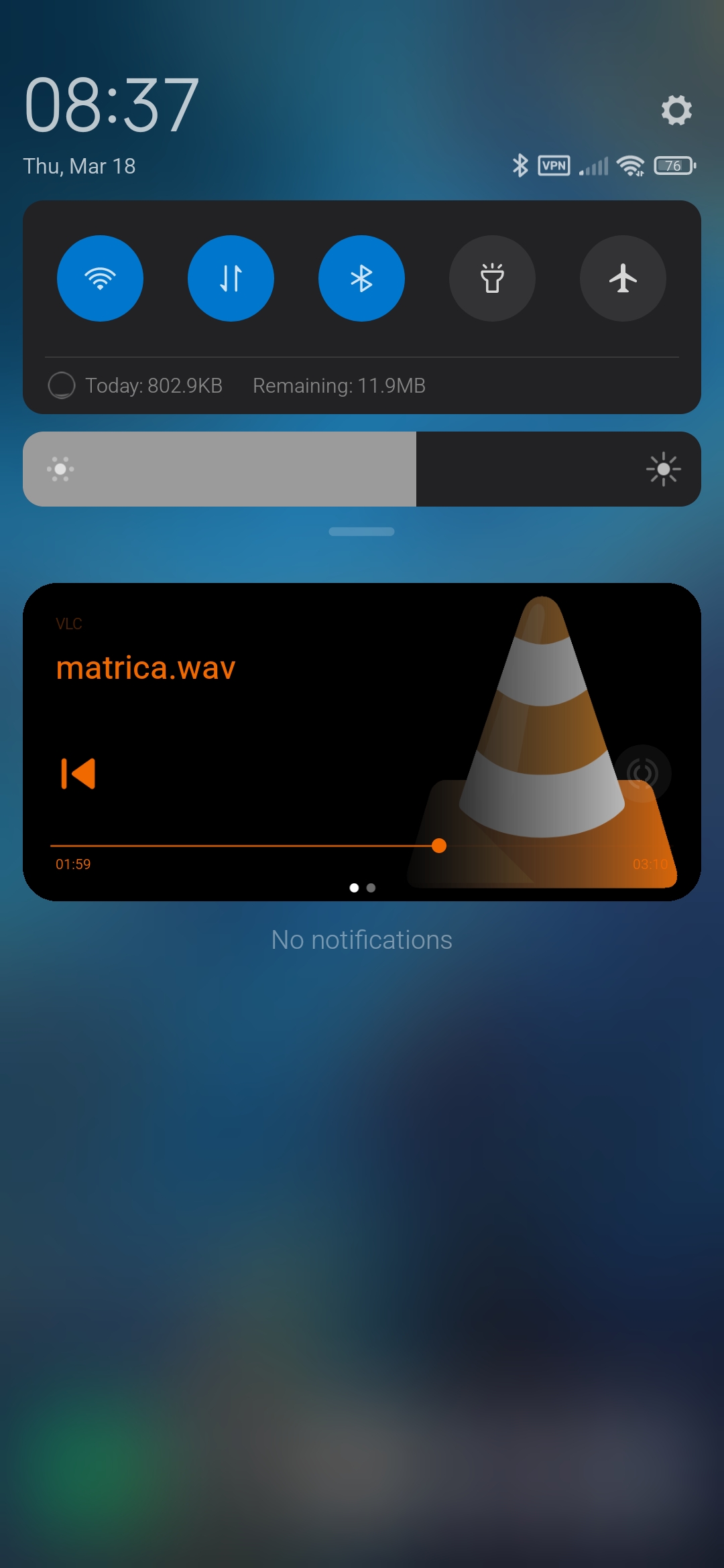This screenshot has width=724, height=1568.
Task: Open the VLC matrica.wav media card
Action: 362,742
